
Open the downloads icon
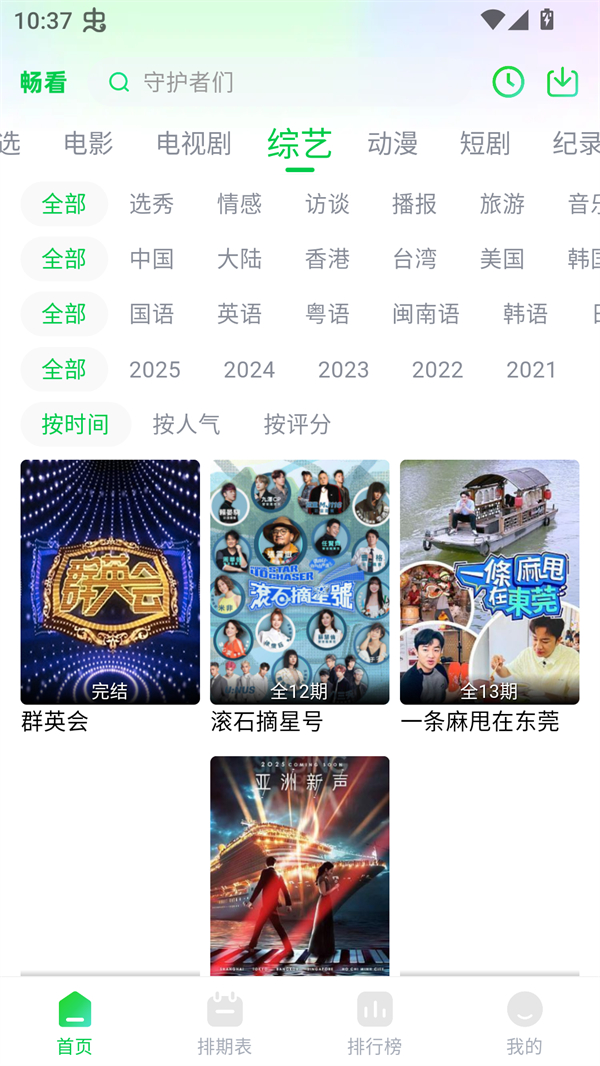tap(563, 82)
